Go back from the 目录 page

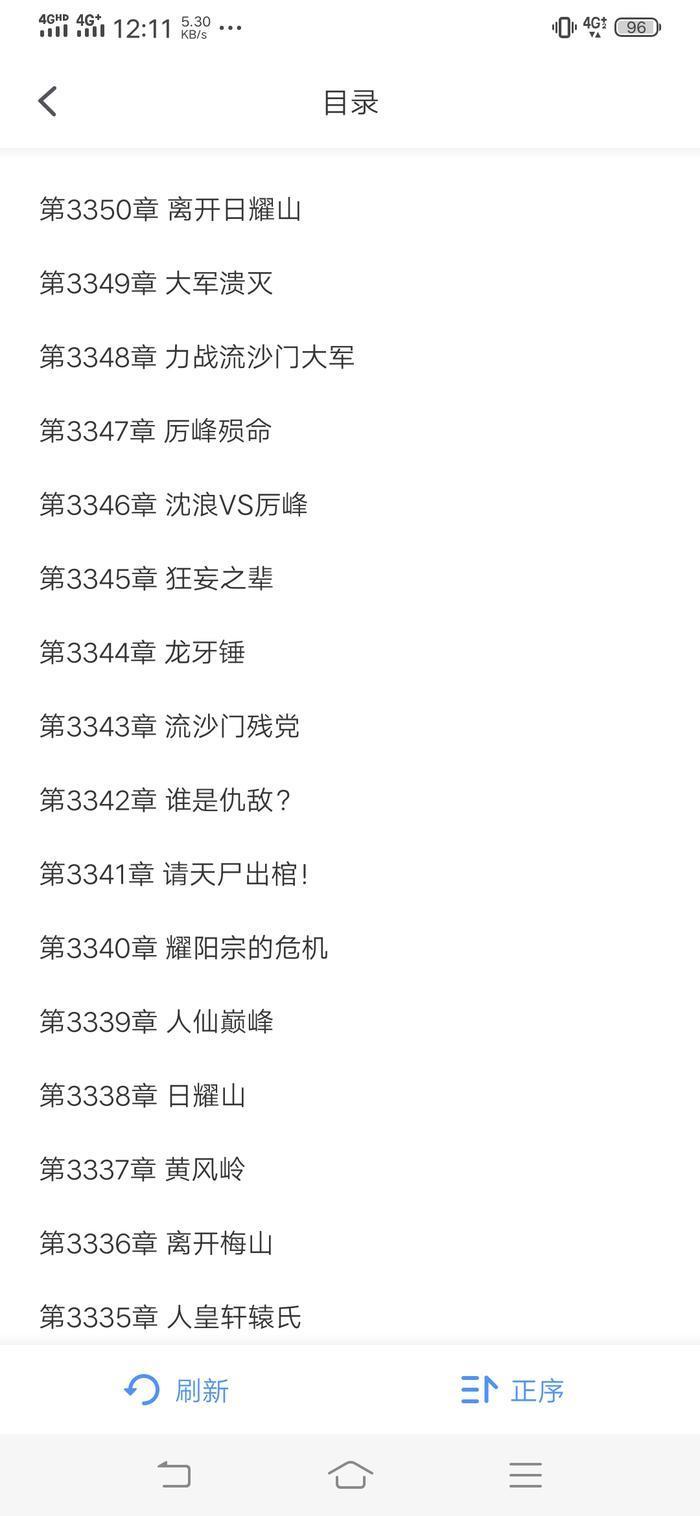(48, 101)
